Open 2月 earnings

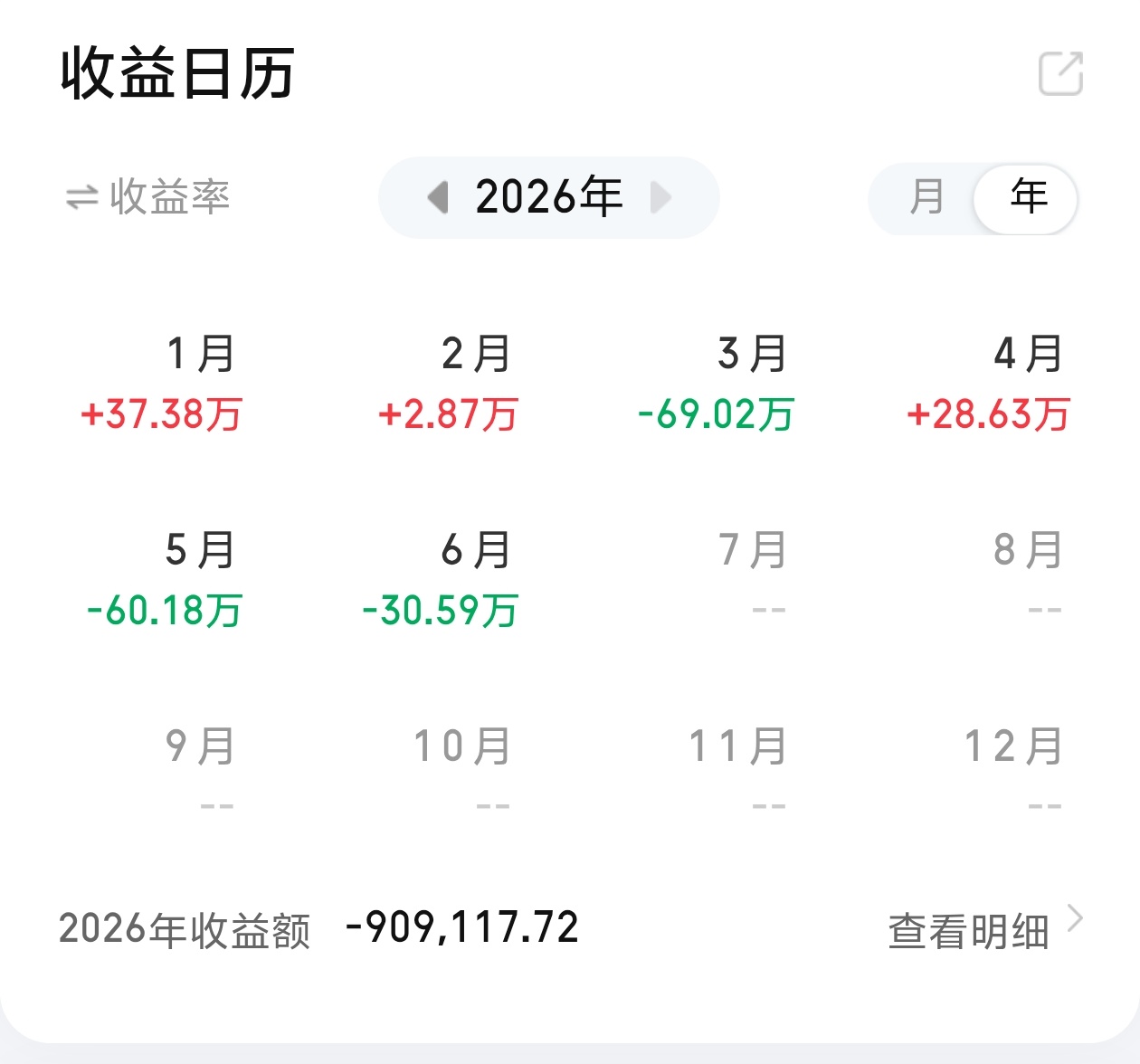click(449, 383)
